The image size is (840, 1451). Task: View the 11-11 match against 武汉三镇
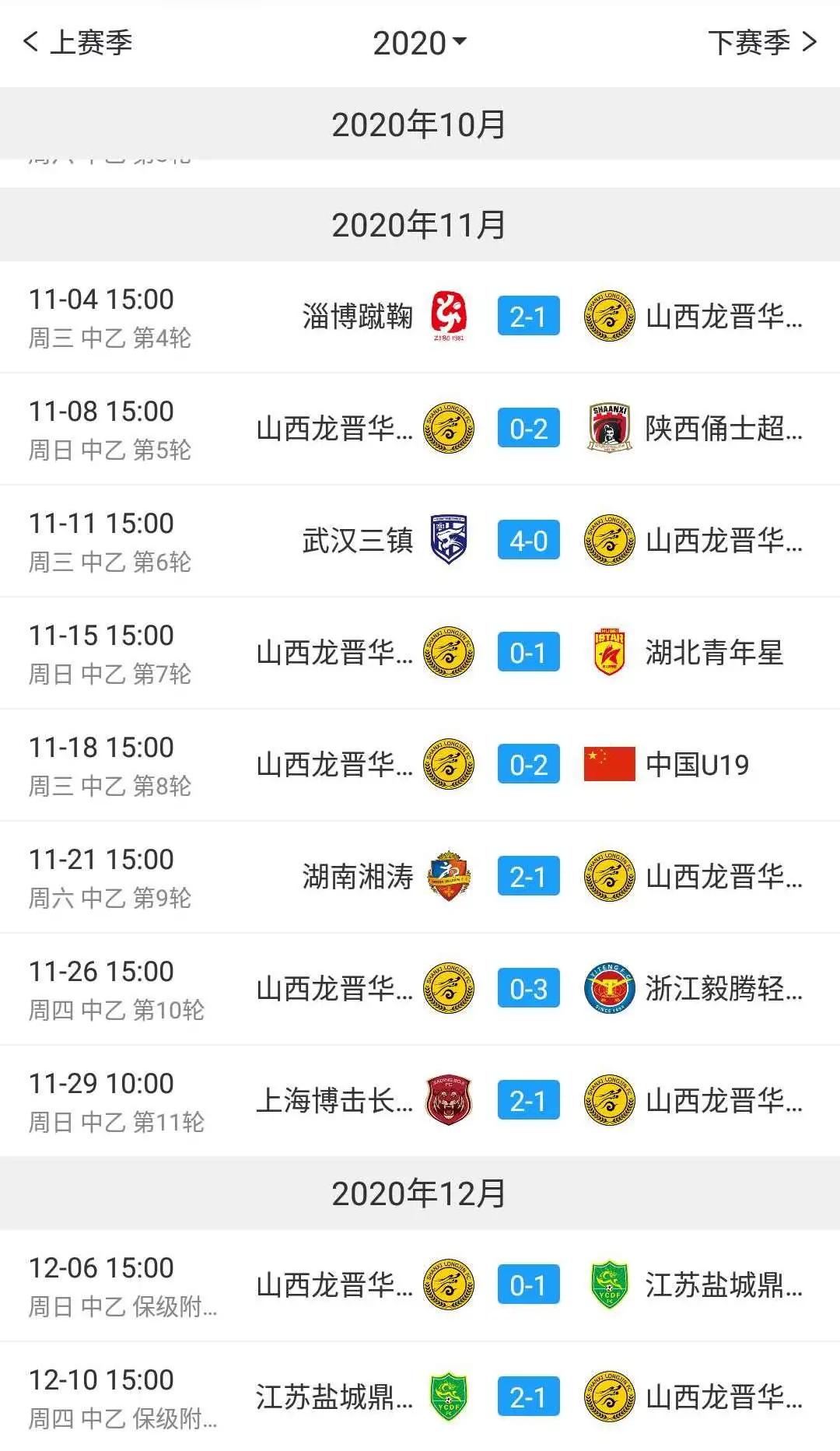point(420,541)
